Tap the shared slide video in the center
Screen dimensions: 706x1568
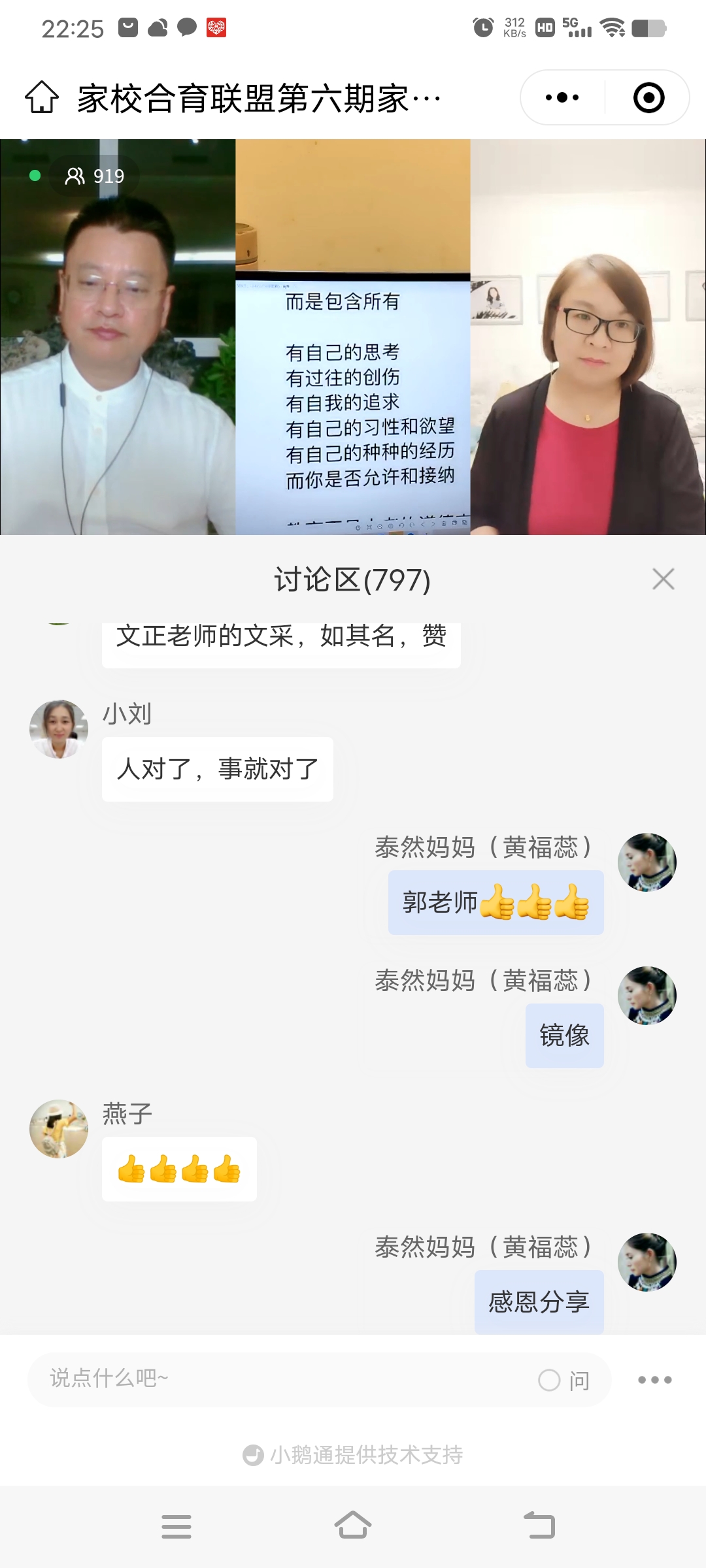coord(353,336)
